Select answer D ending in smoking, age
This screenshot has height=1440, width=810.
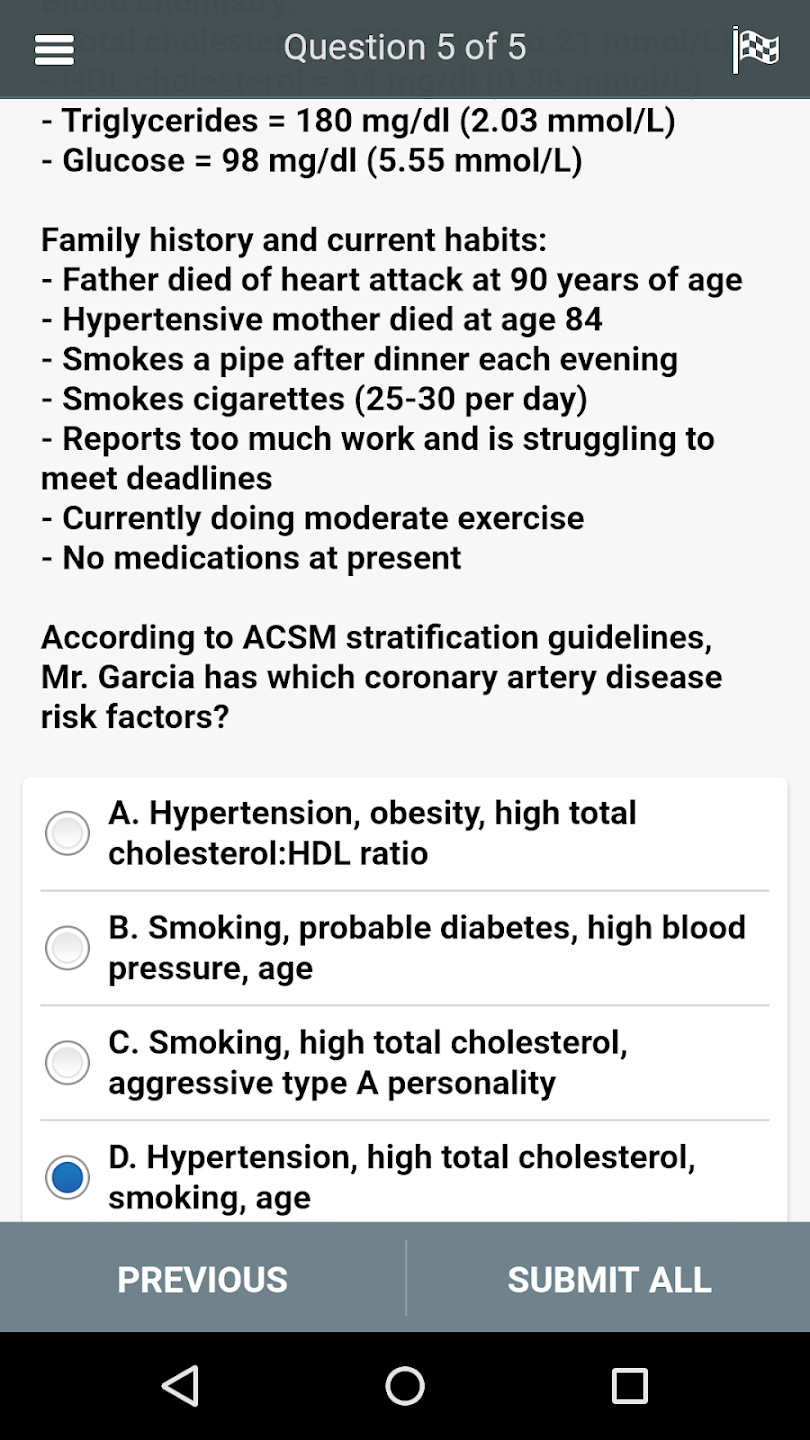coord(68,1177)
